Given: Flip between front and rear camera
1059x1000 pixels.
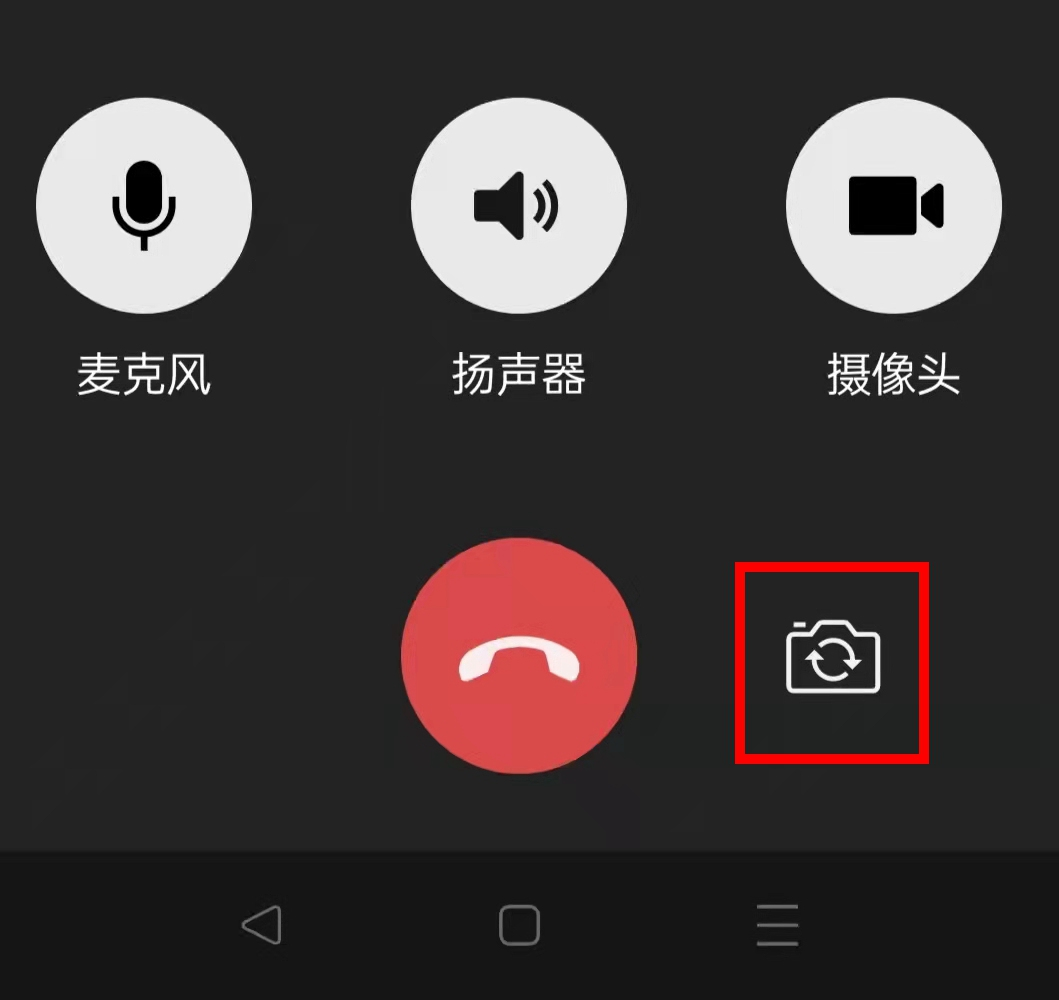Looking at the screenshot, I should pyautogui.click(x=832, y=657).
